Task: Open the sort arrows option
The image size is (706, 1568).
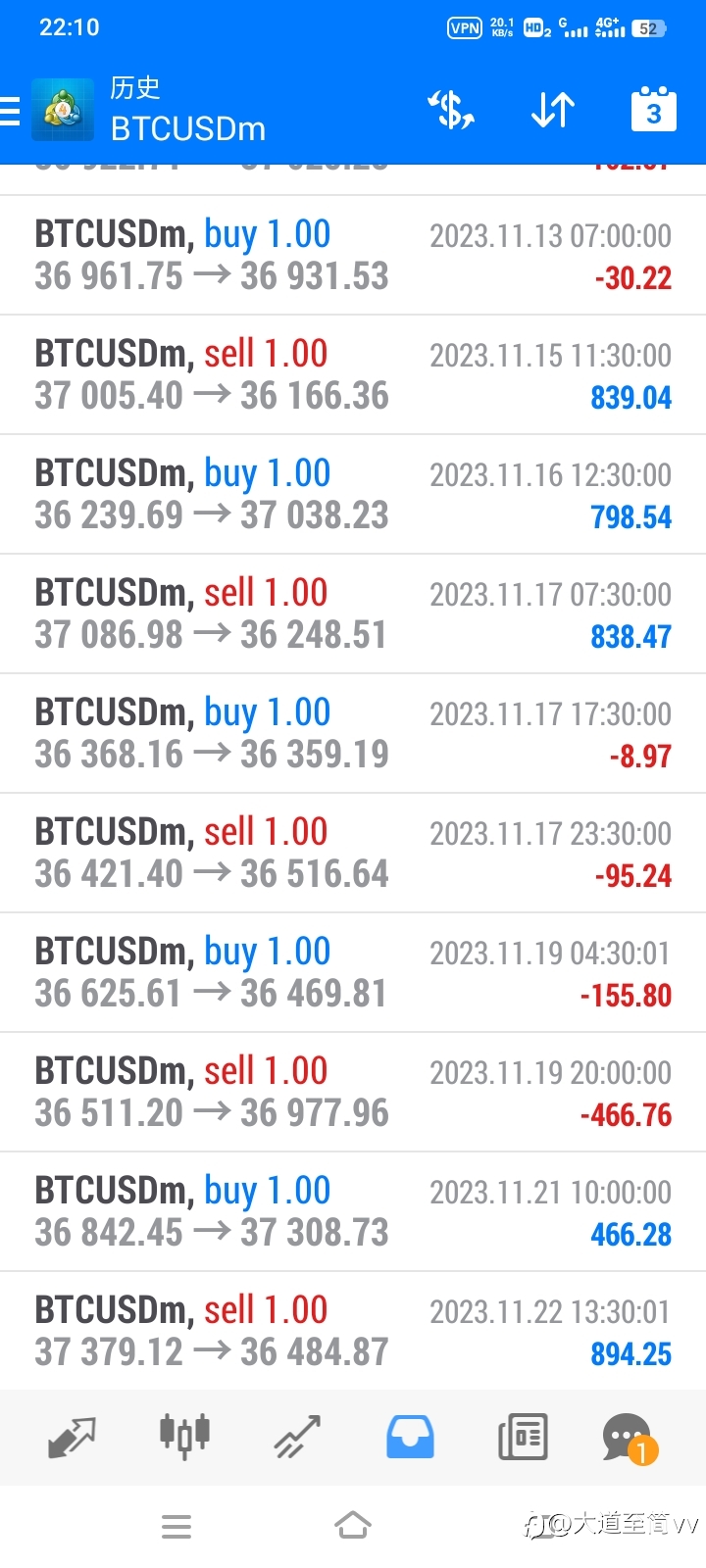Action: point(553,110)
